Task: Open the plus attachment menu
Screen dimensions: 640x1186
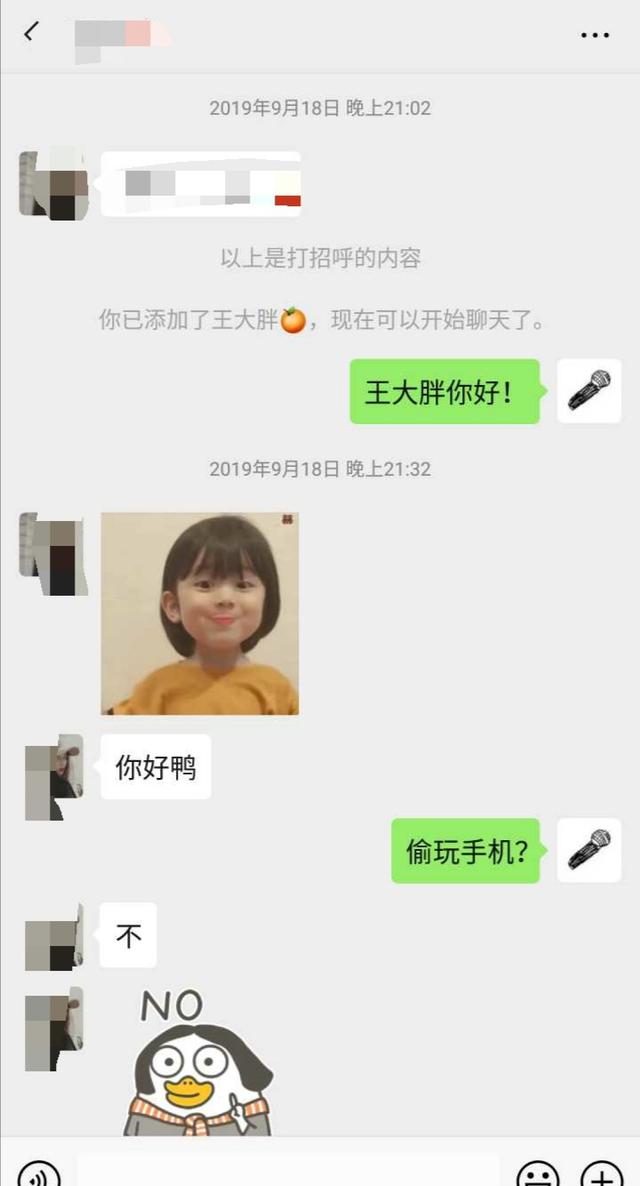Action: tap(601, 1172)
